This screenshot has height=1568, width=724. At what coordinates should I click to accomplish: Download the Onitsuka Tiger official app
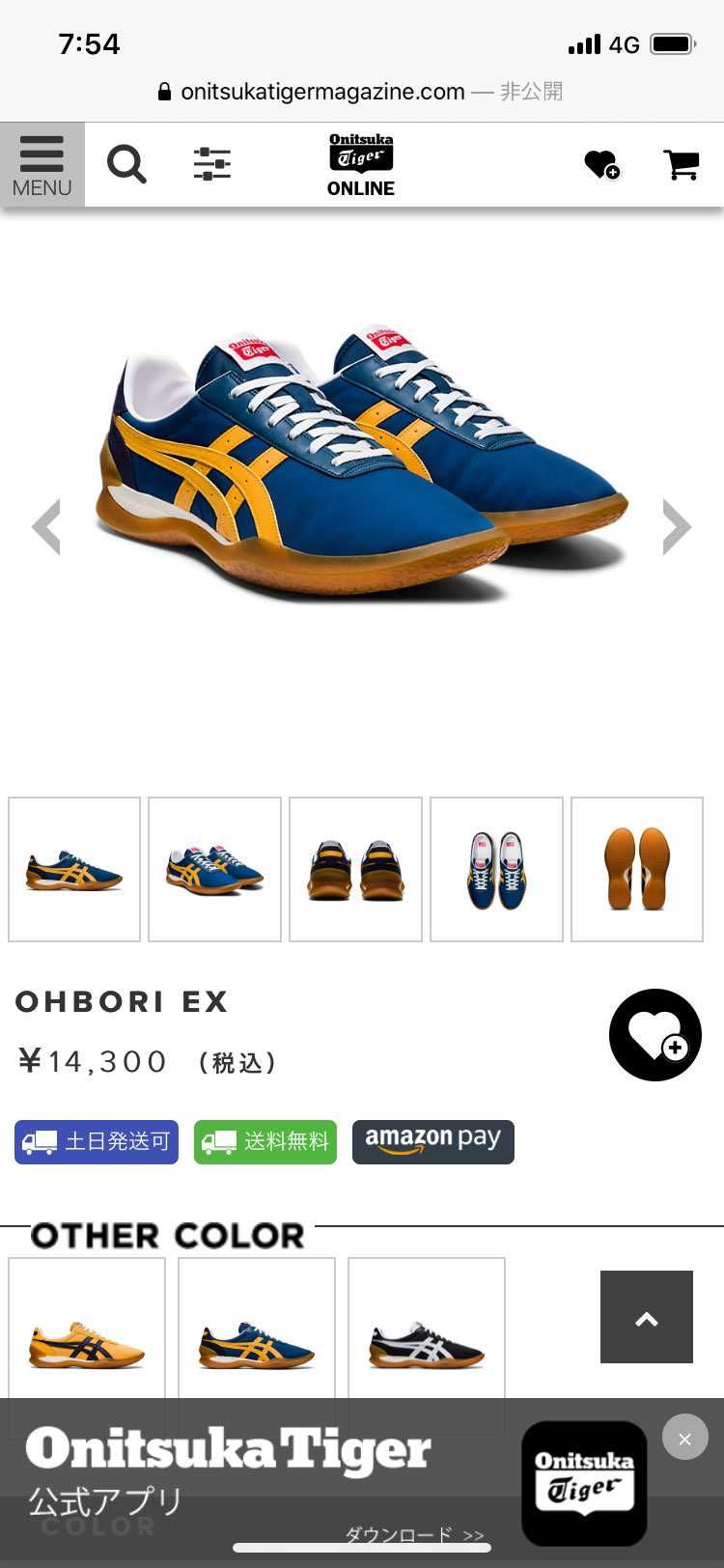[x=415, y=1534]
